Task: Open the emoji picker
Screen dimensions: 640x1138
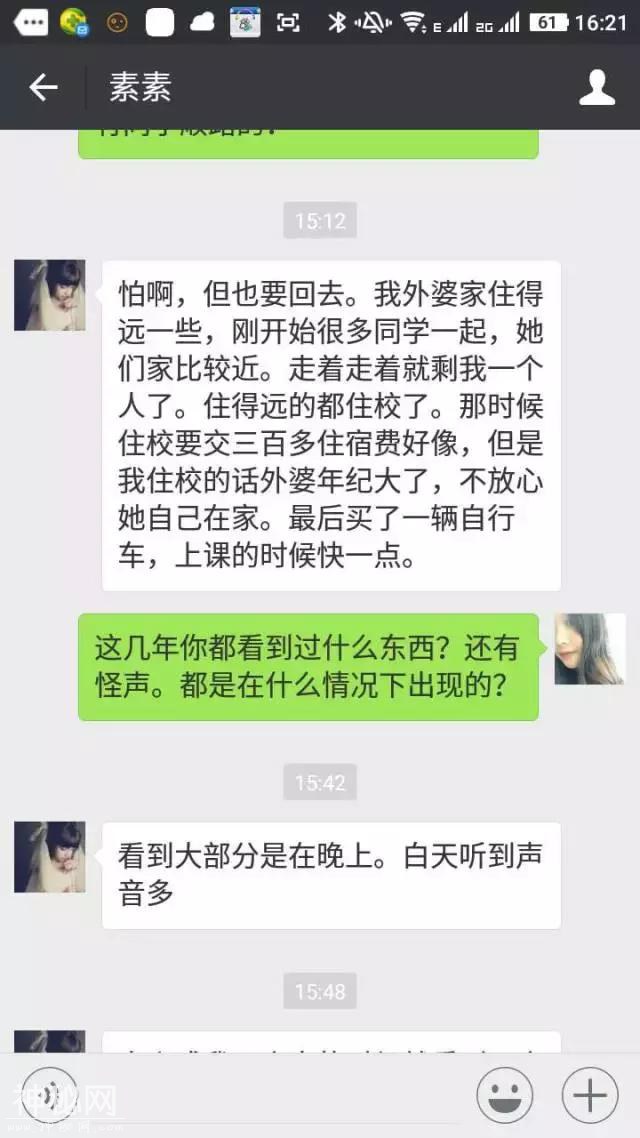Action: (504, 1096)
